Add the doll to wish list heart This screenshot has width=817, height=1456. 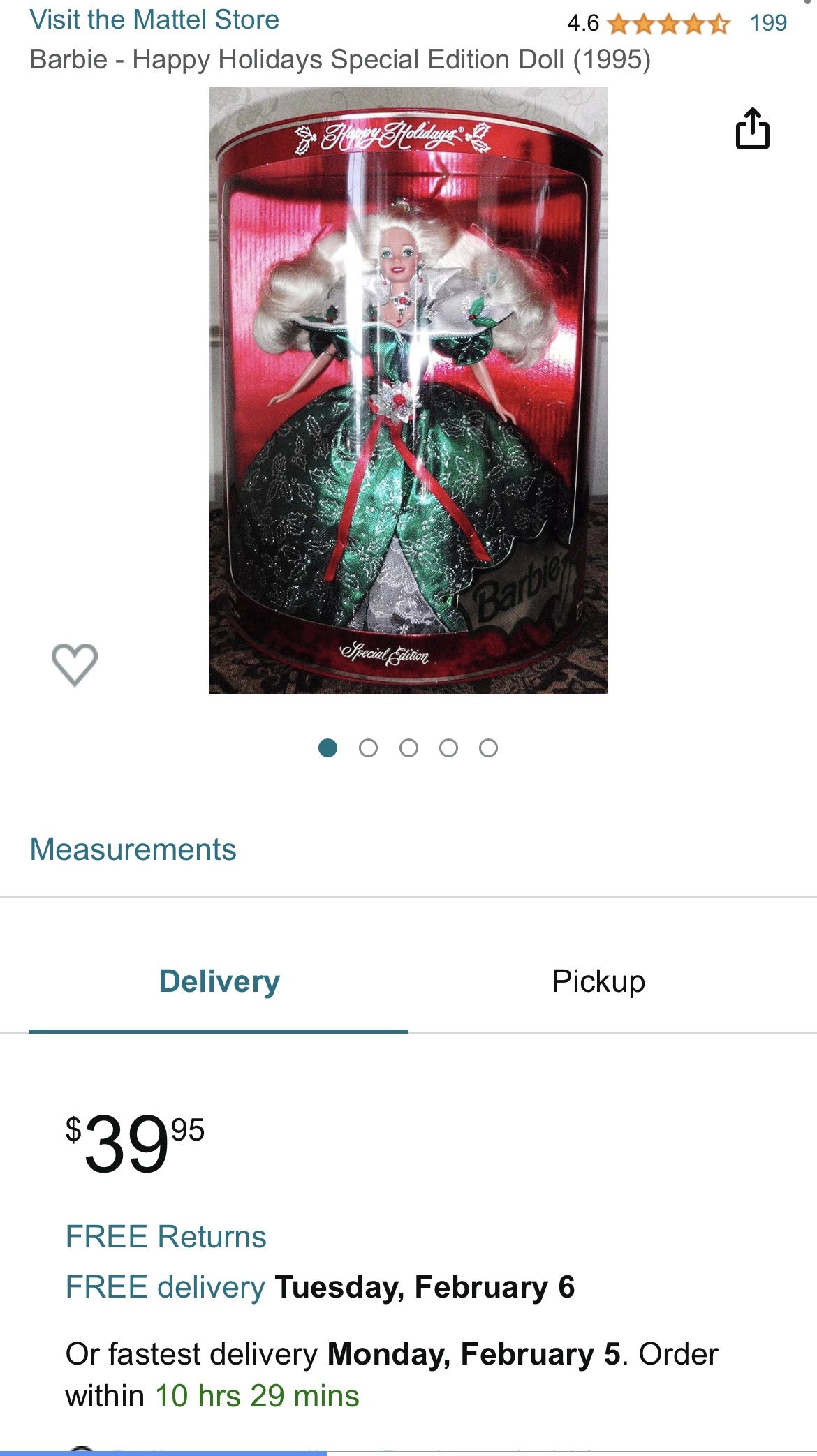[x=75, y=664]
